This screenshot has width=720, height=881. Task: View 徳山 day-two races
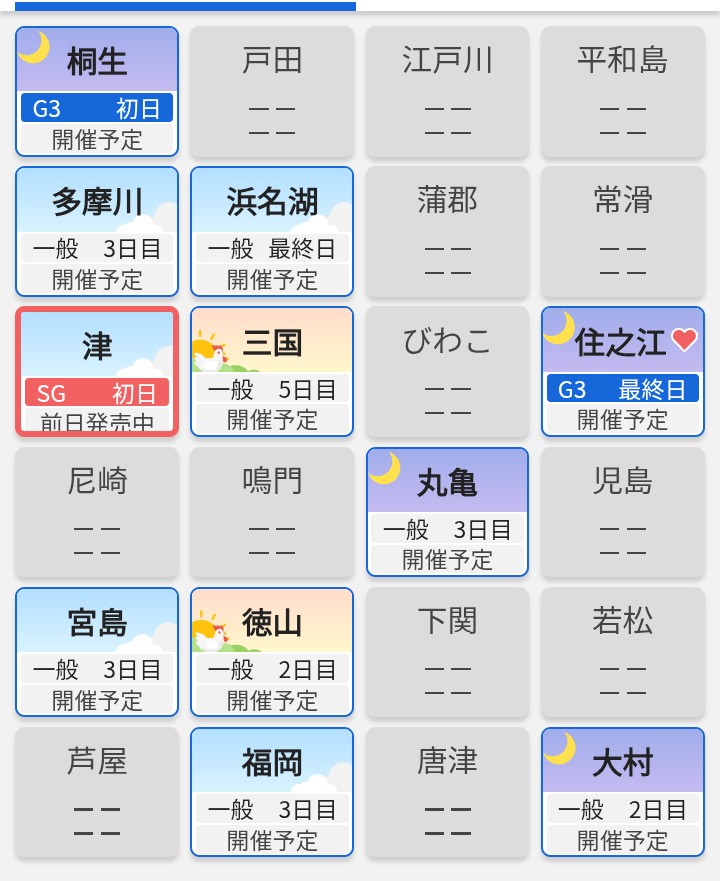tap(272, 652)
